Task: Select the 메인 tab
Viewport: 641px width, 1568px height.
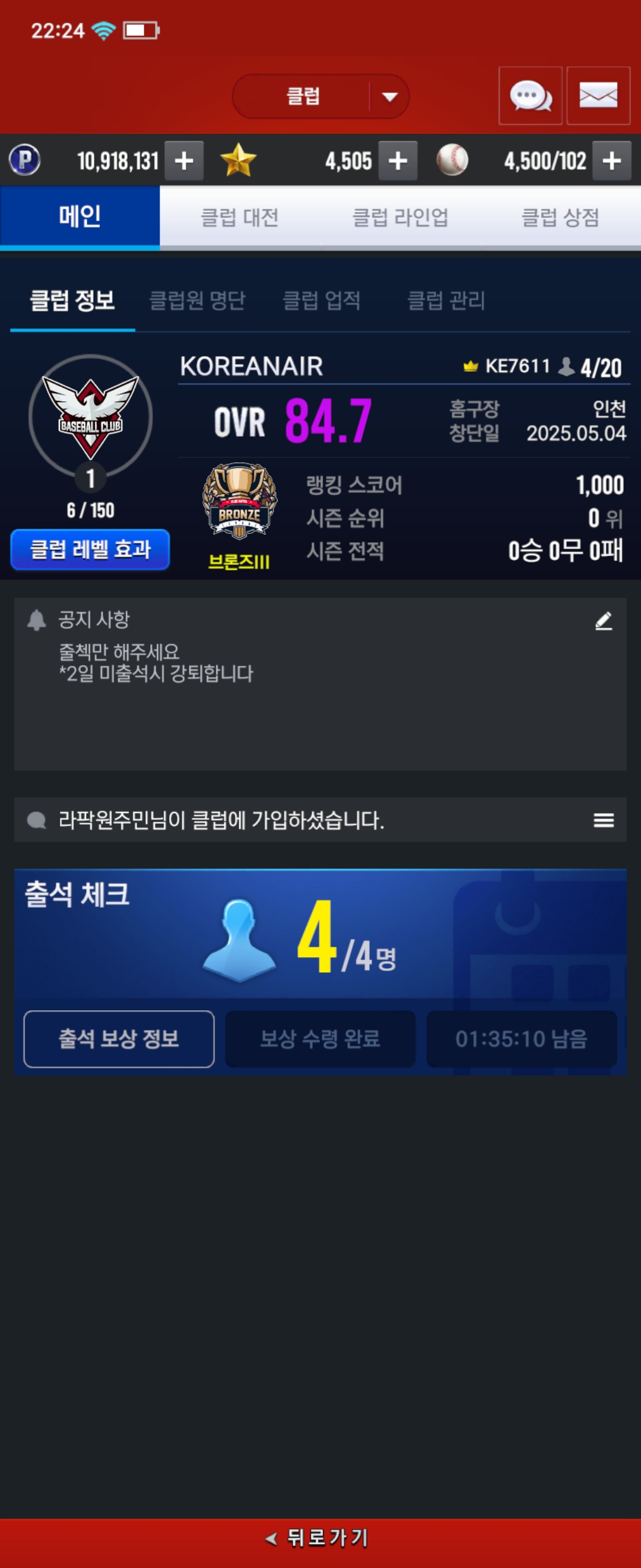Action: (x=80, y=217)
